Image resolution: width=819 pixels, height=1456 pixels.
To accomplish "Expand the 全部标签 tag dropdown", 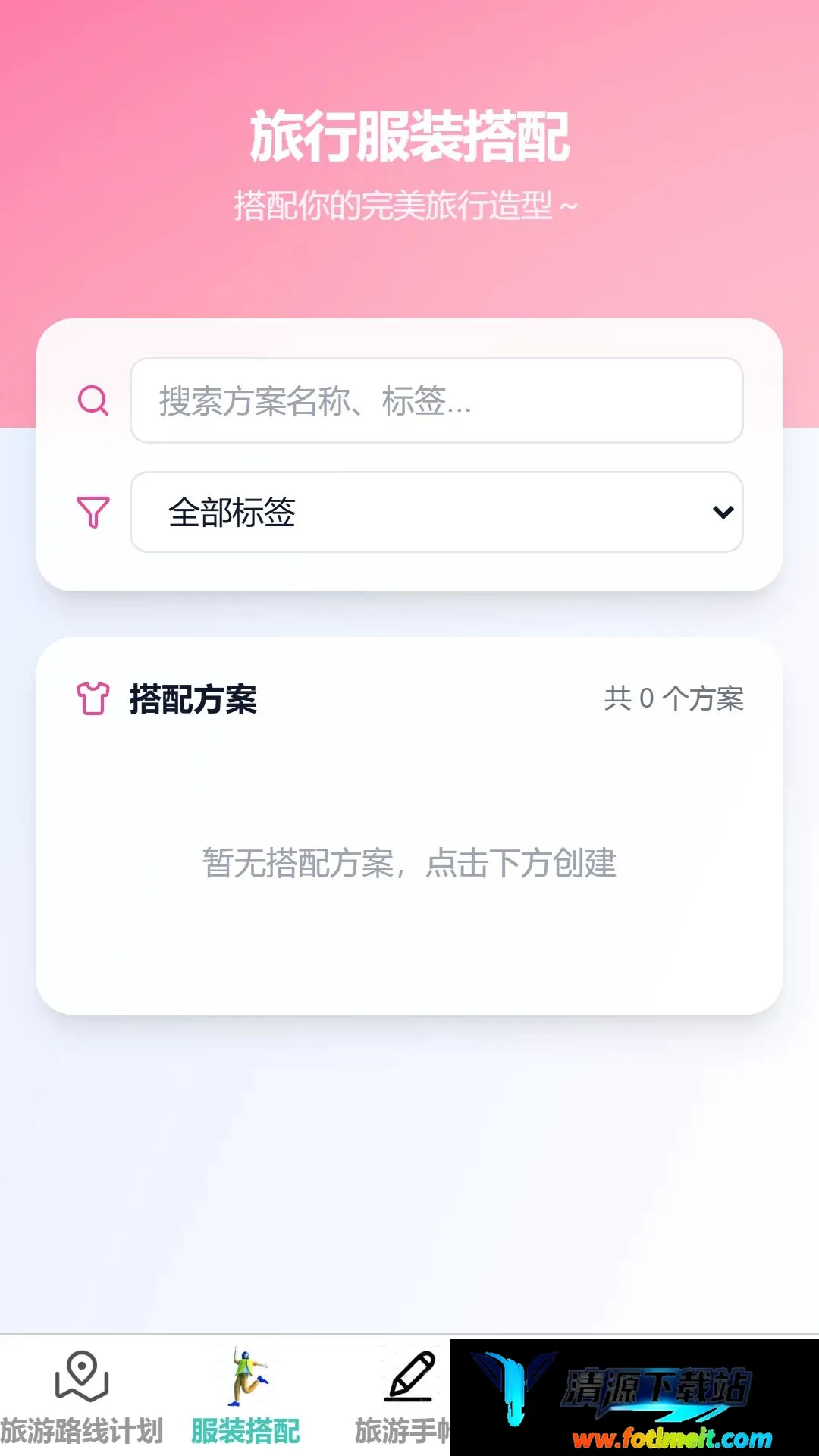I will [x=436, y=512].
